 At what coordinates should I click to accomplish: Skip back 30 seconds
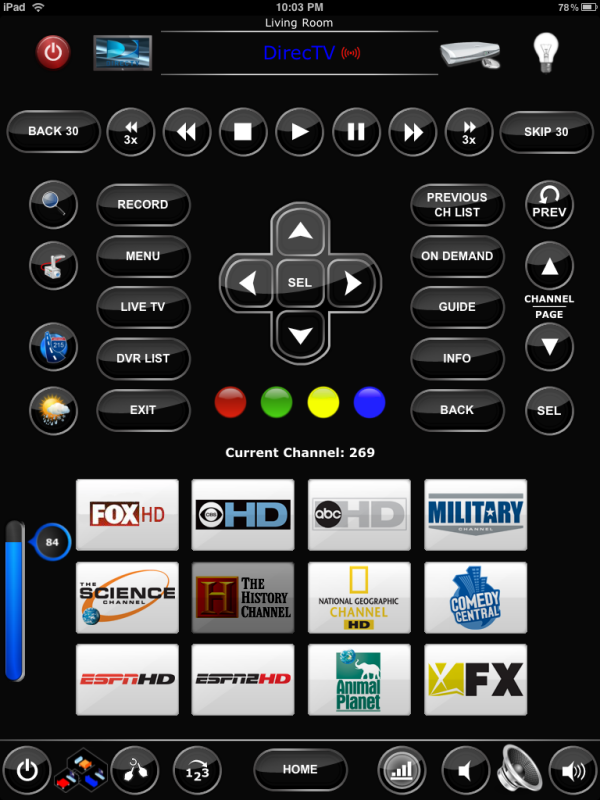53,131
